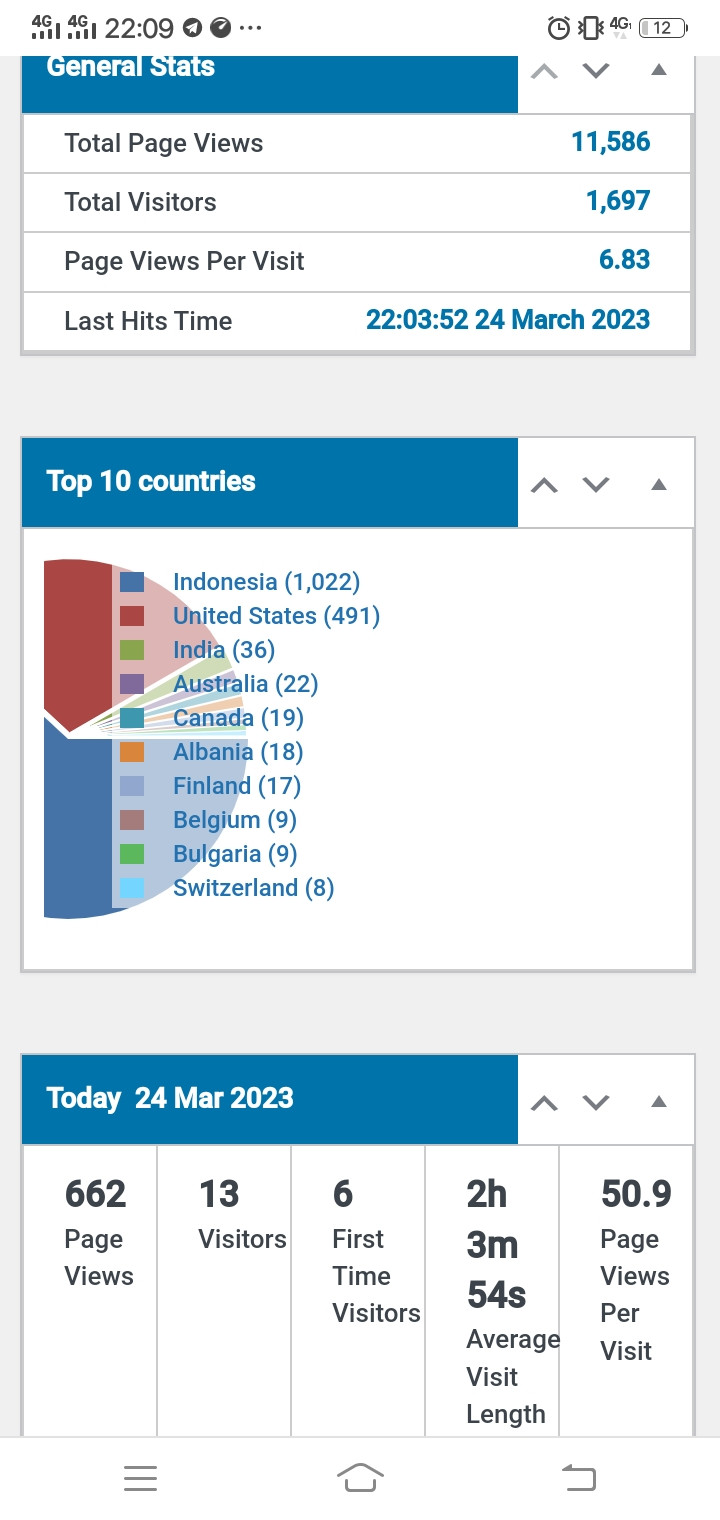Open the United States (491) country entry
This screenshot has width=720, height=1520.
pos(276,616)
